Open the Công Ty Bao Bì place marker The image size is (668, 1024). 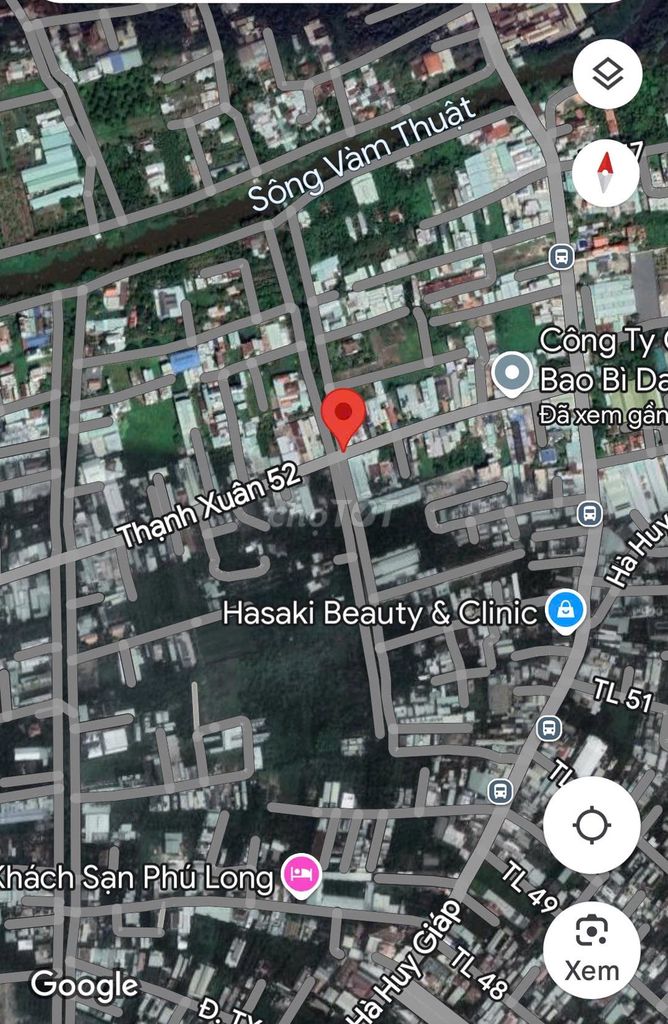(512, 375)
